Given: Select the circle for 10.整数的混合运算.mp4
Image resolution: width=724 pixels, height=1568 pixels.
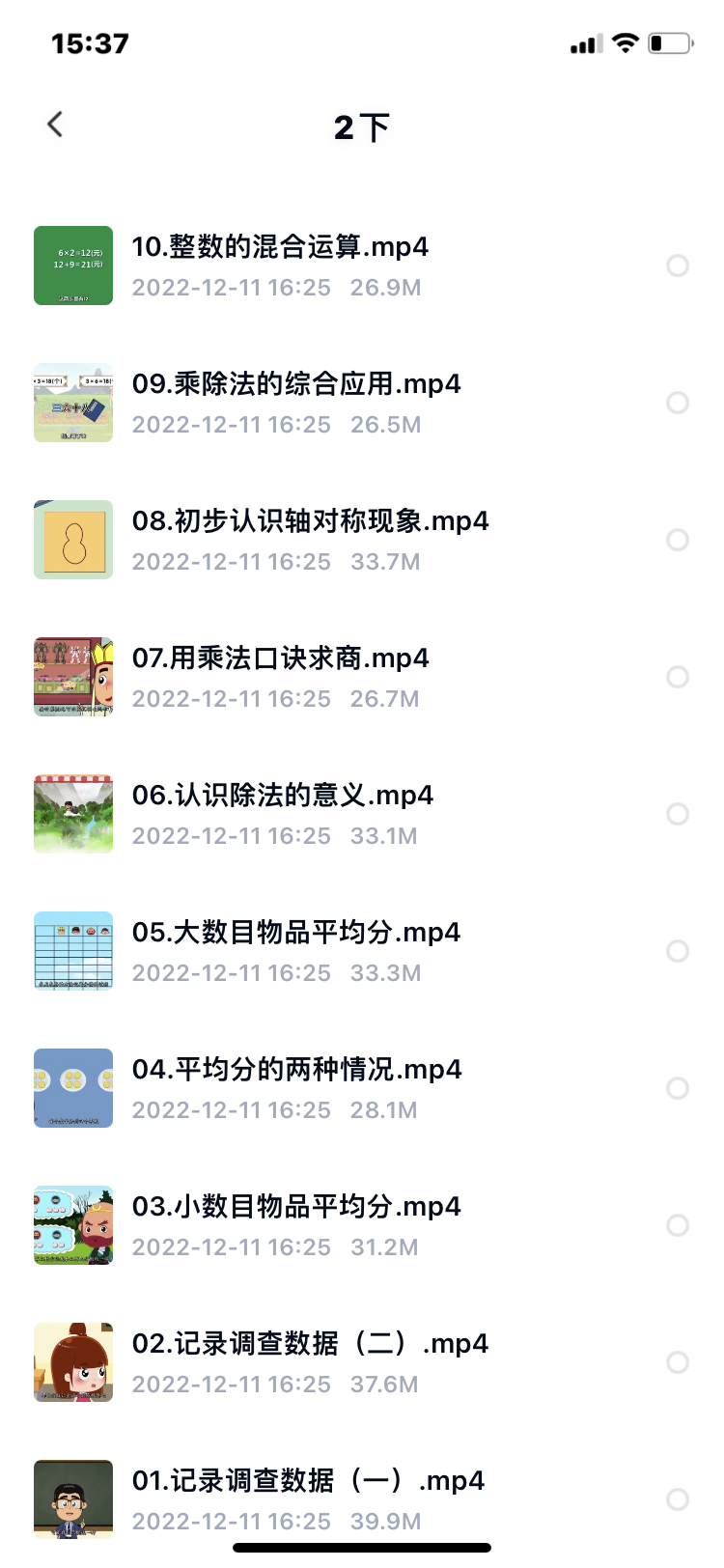Looking at the screenshot, I should pos(678,266).
